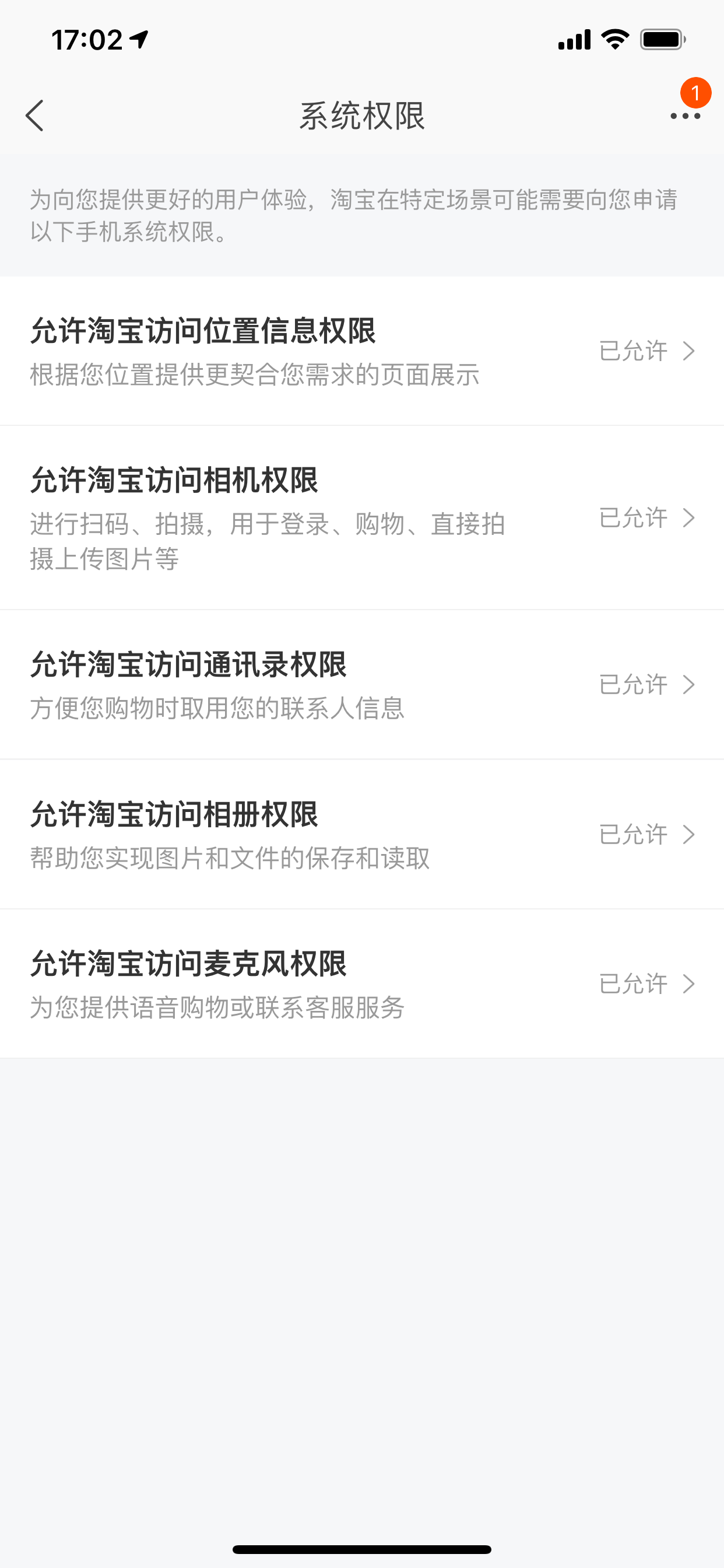Open the microphone (麦克风) permission row
The height and width of the screenshot is (1568, 724).
click(362, 984)
